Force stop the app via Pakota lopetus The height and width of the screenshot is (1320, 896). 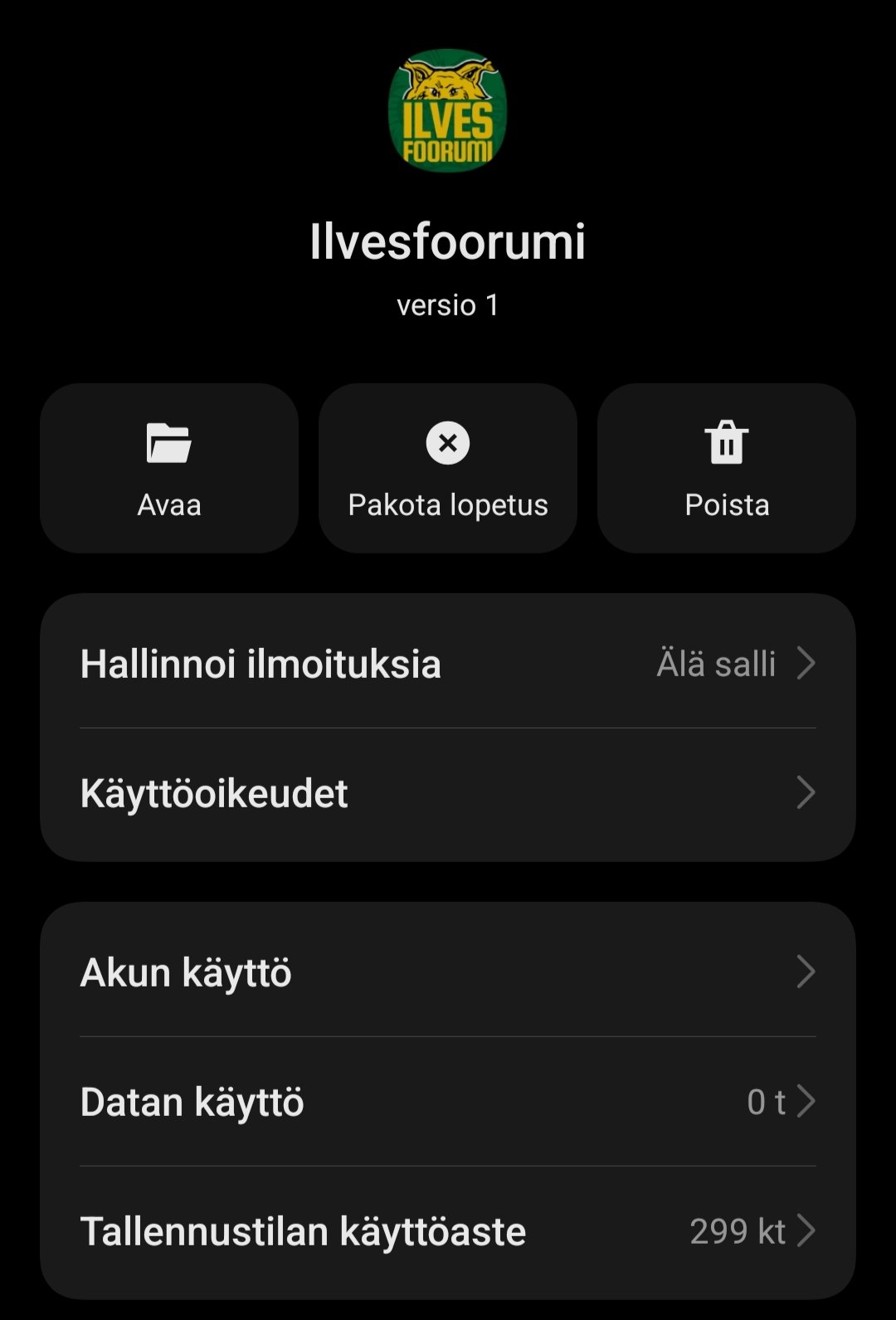448,468
